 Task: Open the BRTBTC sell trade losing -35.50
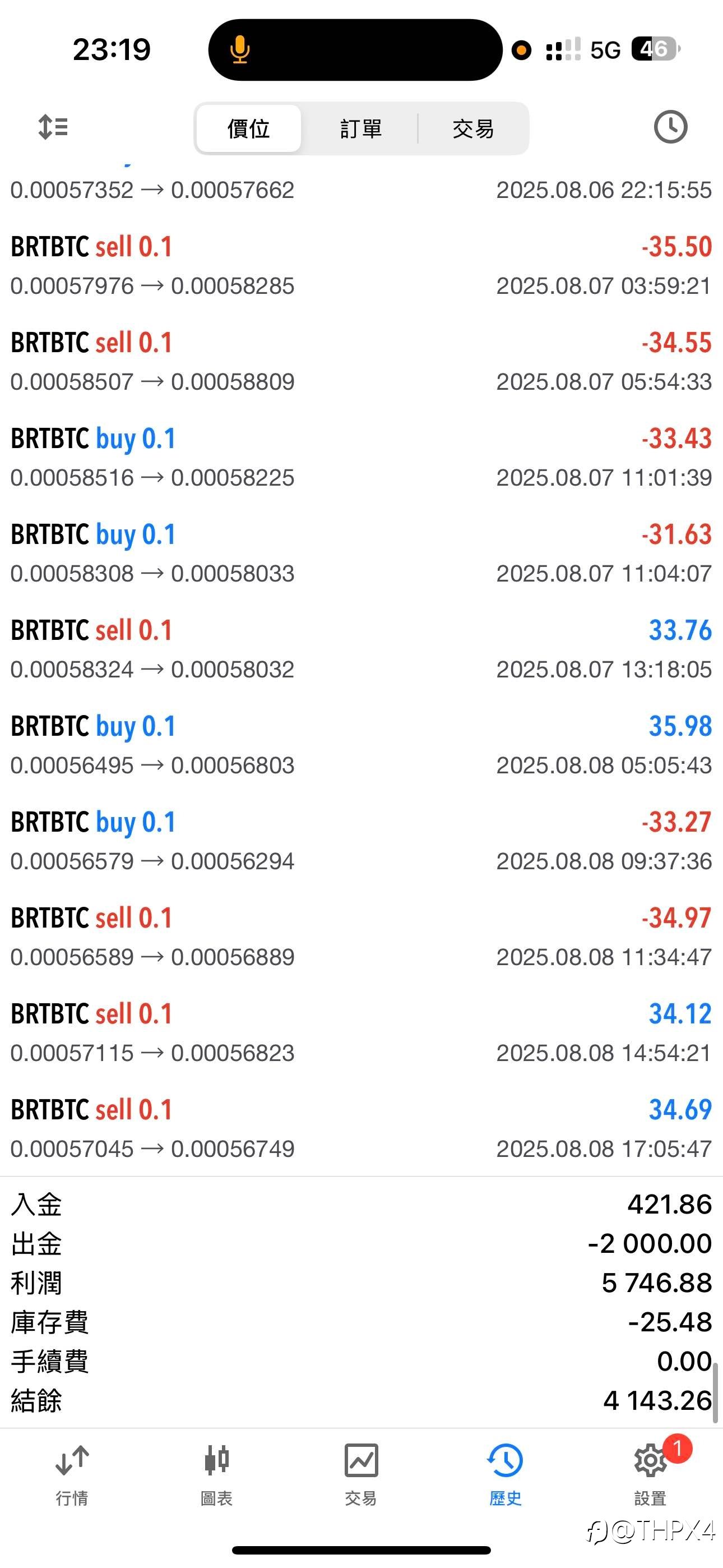(x=361, y=266)
